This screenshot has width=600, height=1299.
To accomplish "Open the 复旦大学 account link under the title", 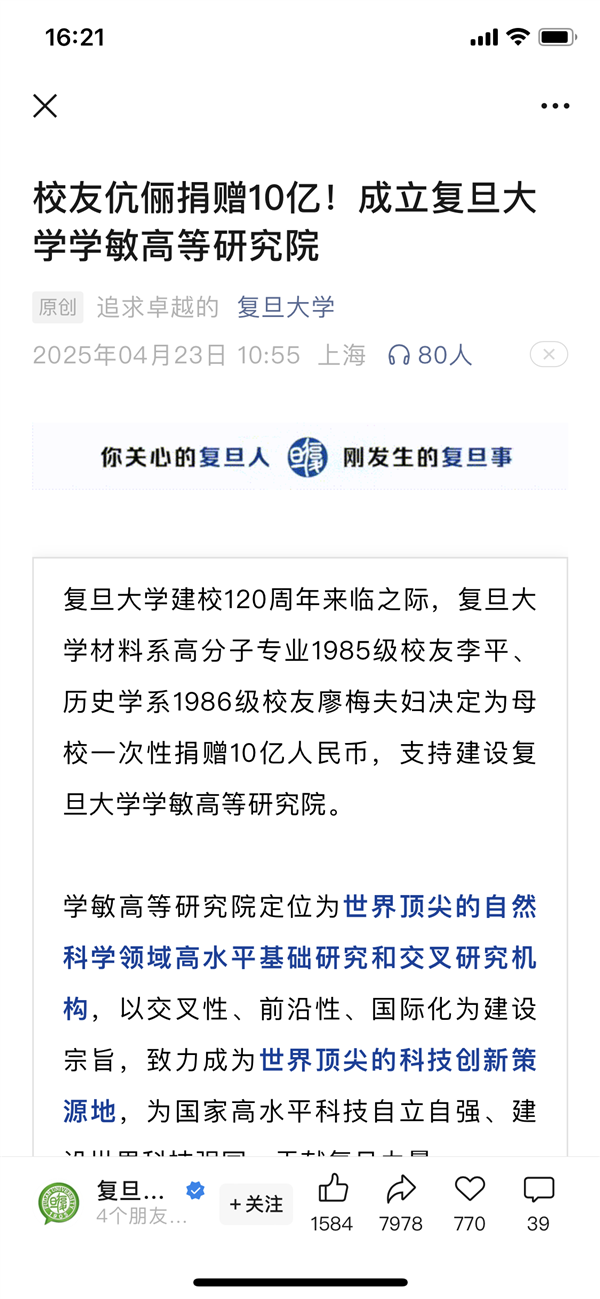I will pyautogui.click(x=285, y=307).
